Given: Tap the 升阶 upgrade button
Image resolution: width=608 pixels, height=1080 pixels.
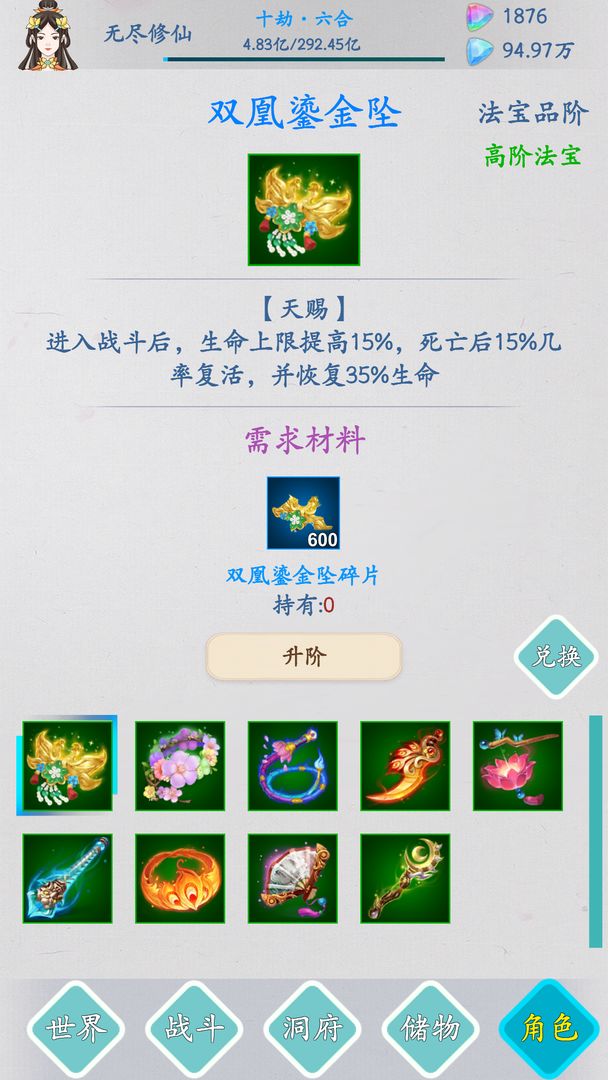Looking at the screenshot, I should click(303, 657).
